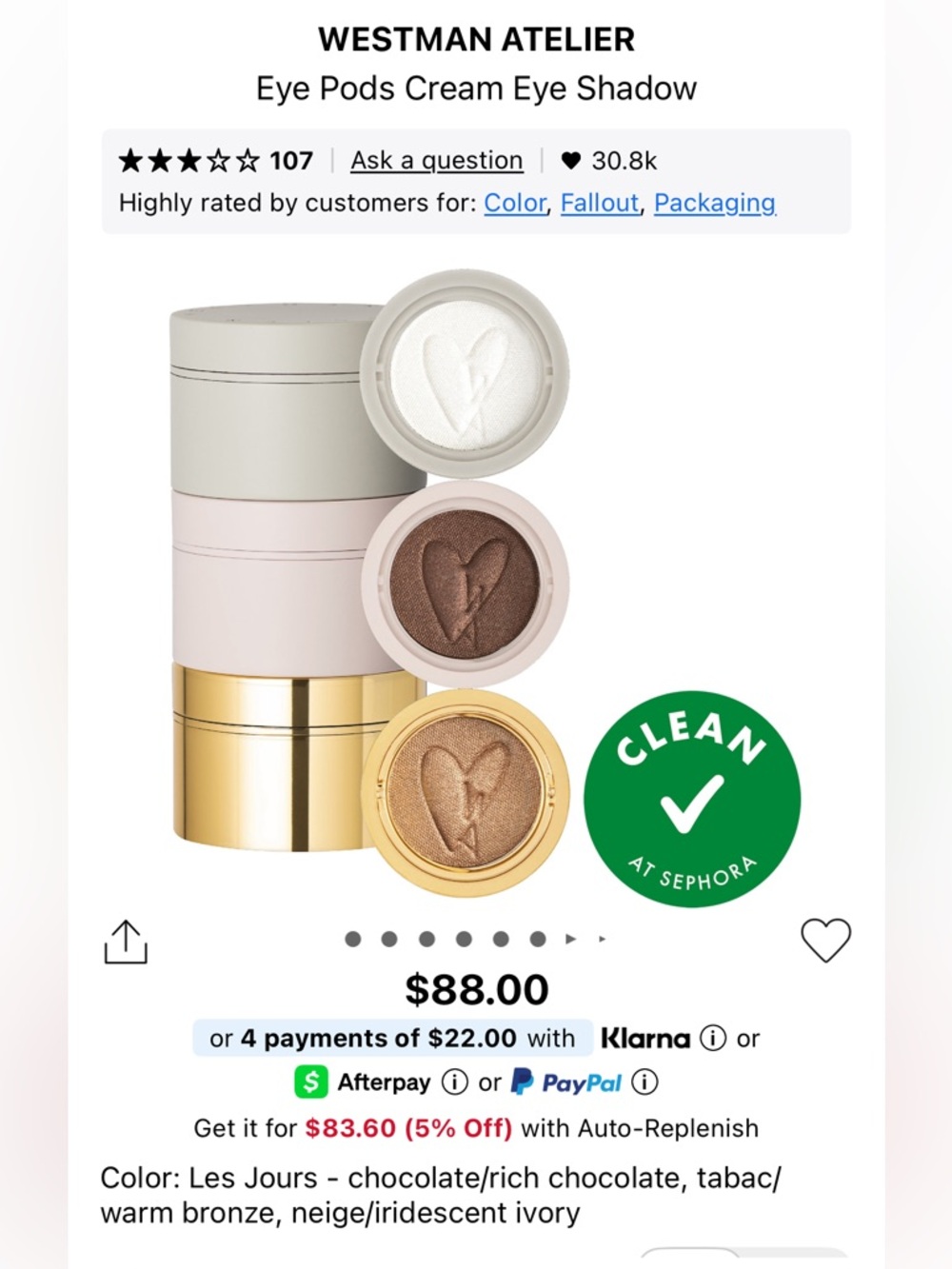The height and width of the screenshot is (1269, 952).
Task: Click the Afterpay info icon
Action: 454,1083
